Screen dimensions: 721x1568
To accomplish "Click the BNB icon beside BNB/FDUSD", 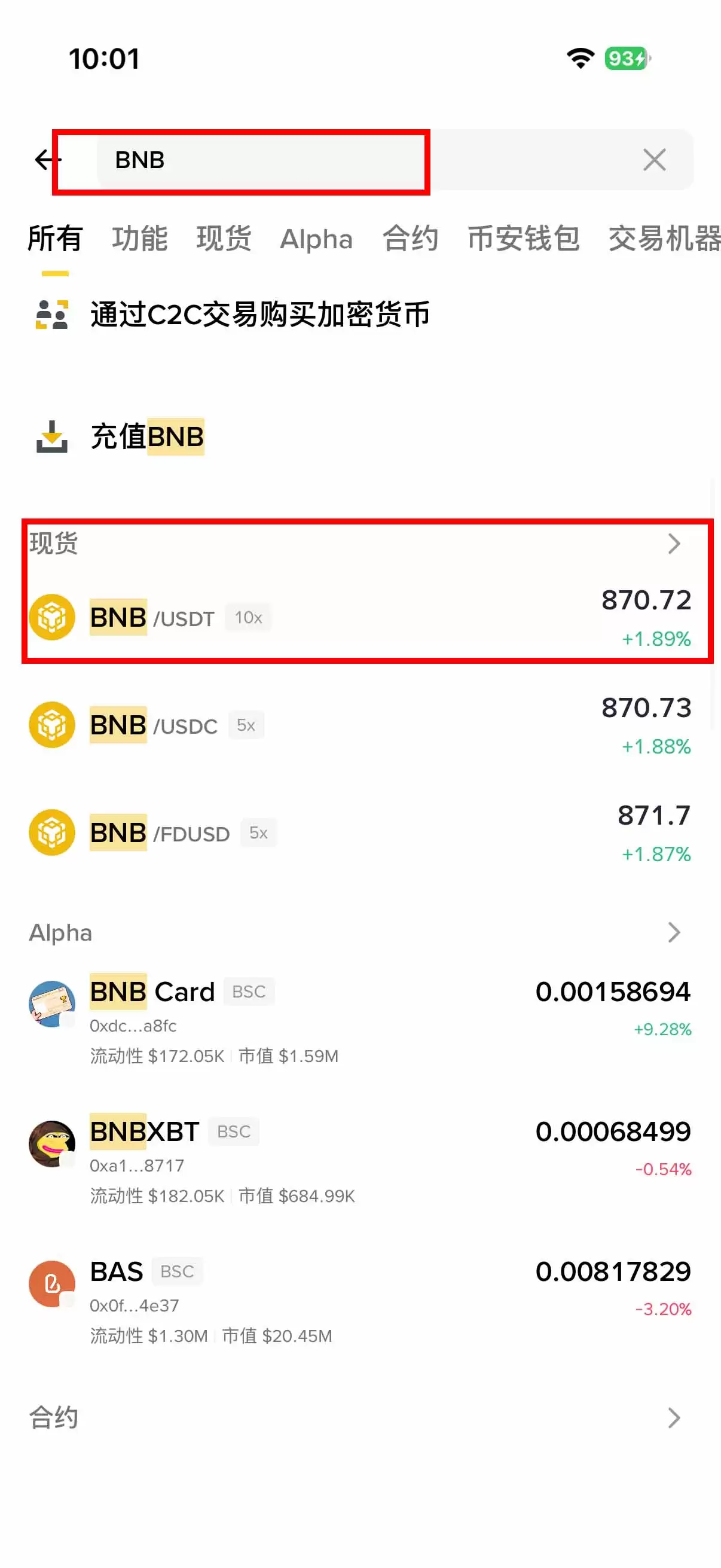I will 52,832.
